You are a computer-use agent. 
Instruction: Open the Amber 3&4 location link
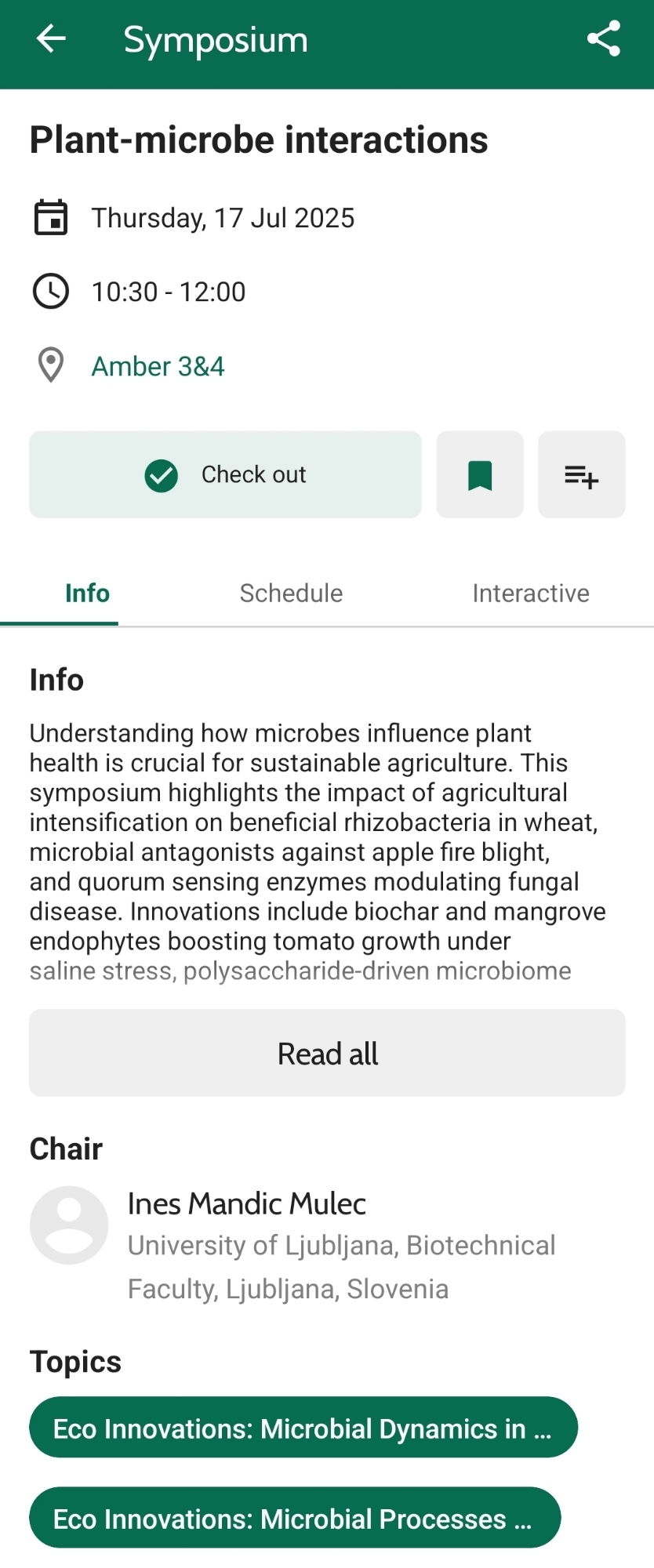click(158, 366)
